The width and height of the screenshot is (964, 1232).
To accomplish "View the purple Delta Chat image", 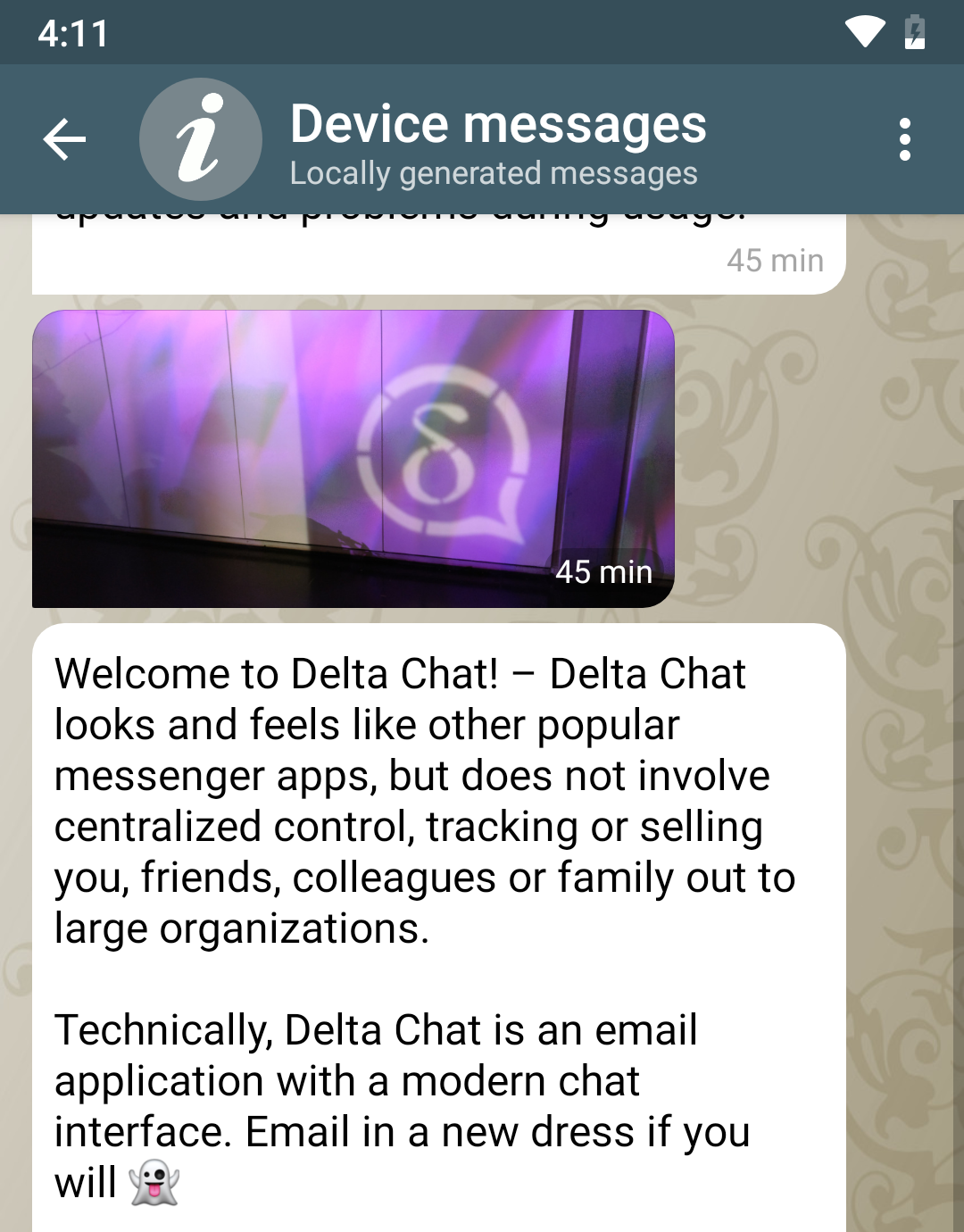I will pos(353,458).
